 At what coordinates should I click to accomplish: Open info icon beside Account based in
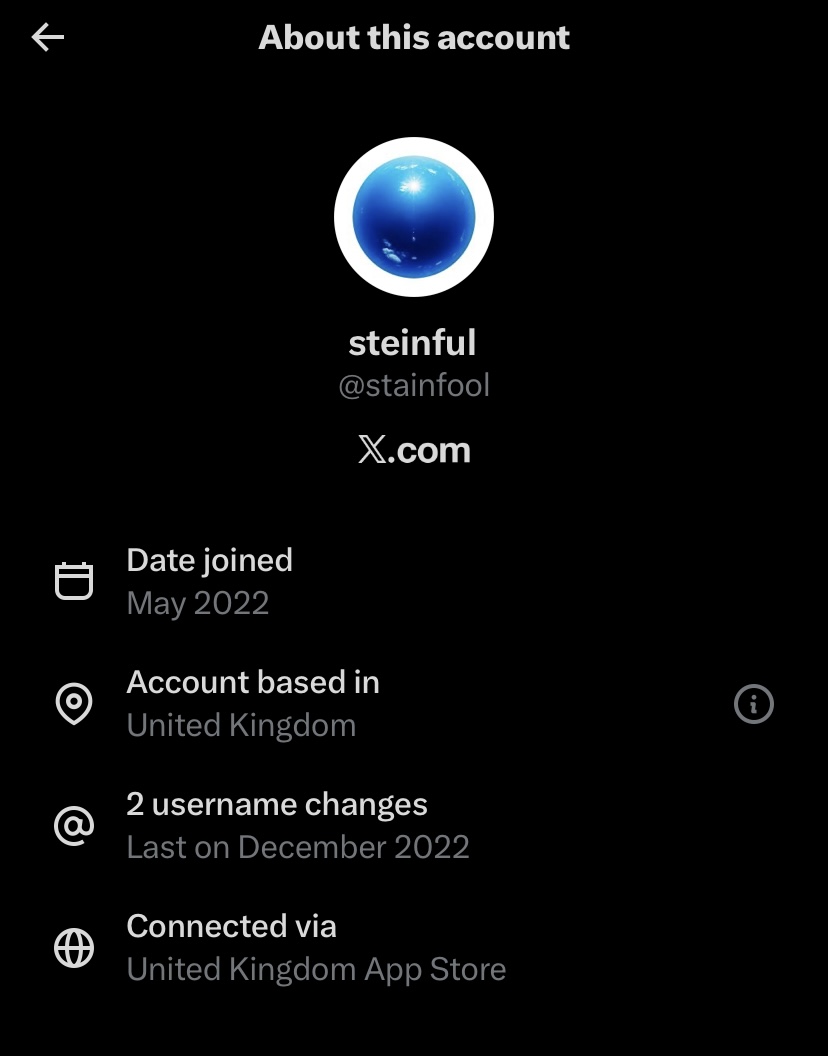(x=753, y=705)
